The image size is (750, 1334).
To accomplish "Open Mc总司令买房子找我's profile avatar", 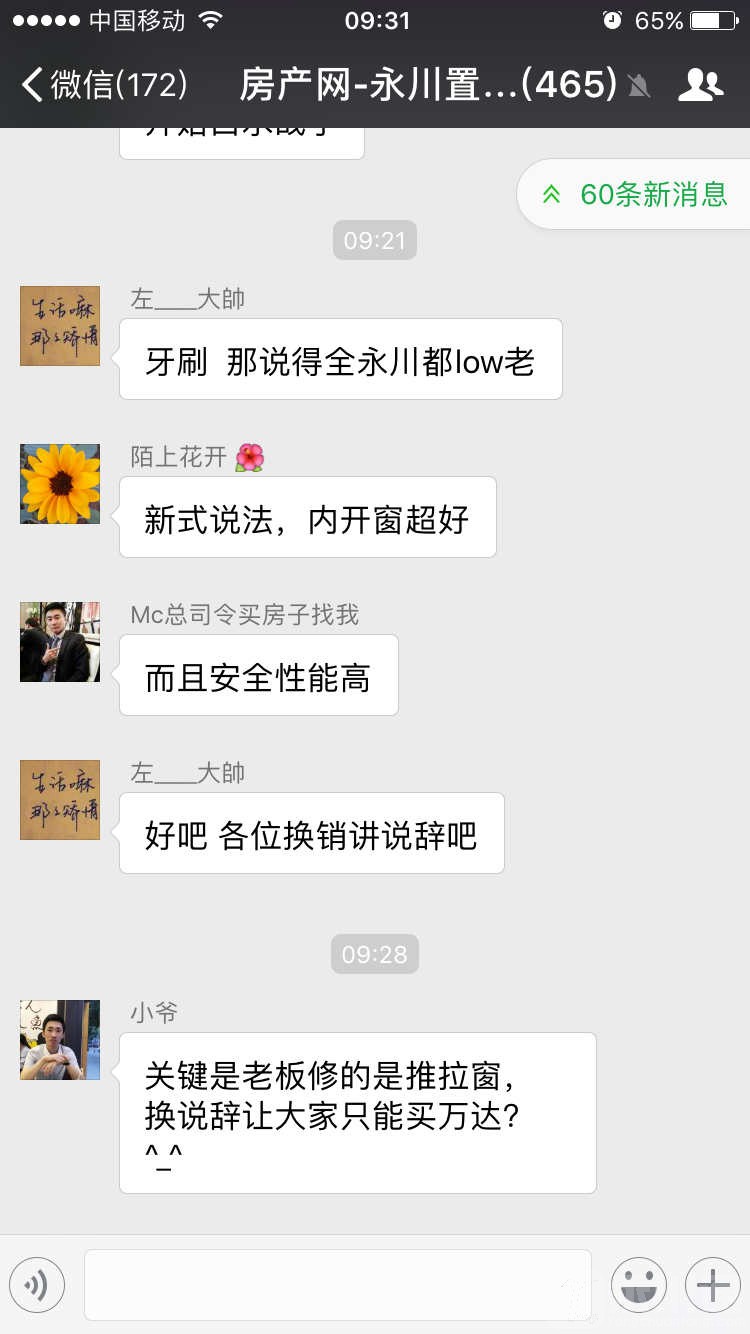I will (60, 642).
